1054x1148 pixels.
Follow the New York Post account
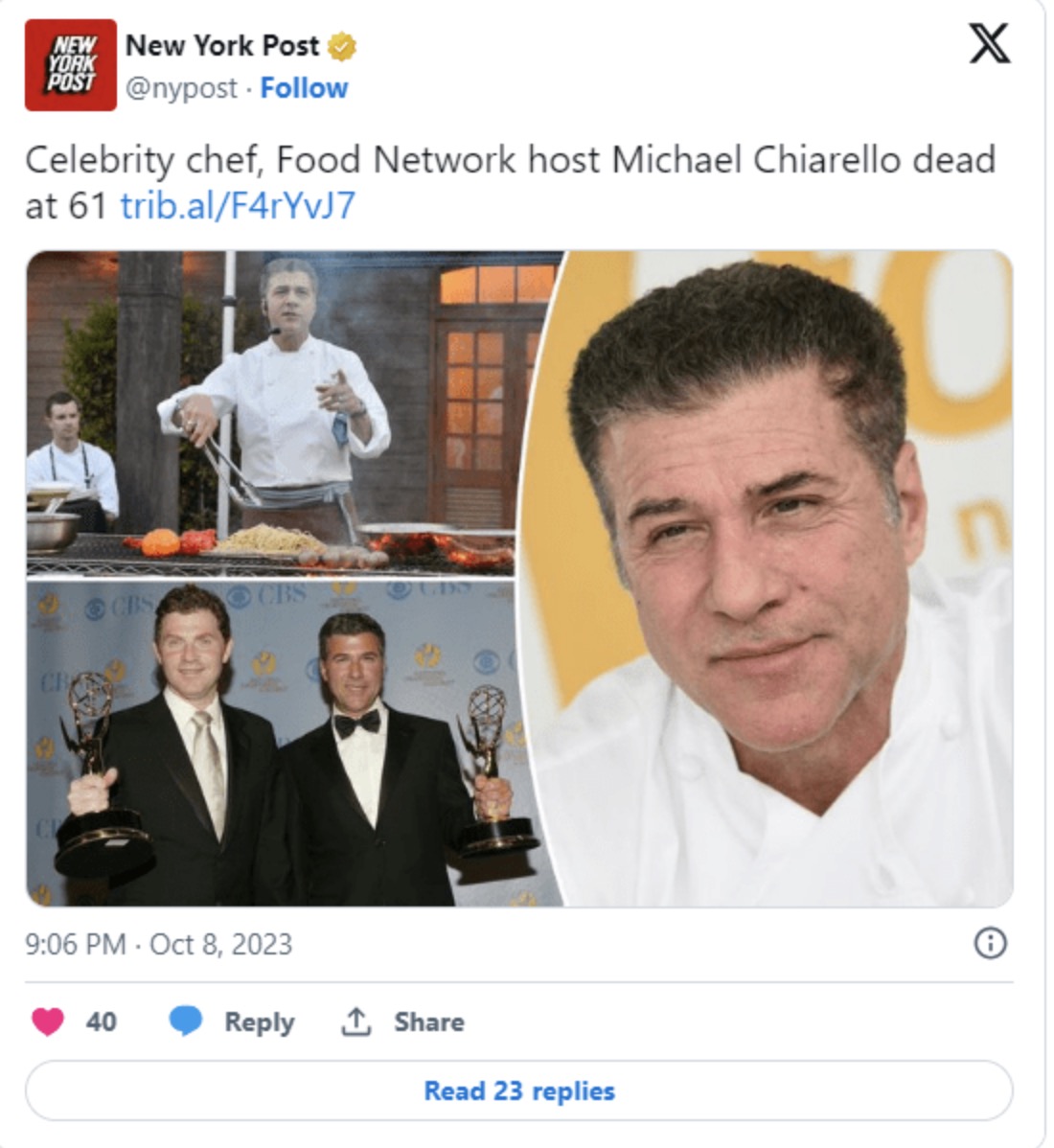click(x=304, y=88)
